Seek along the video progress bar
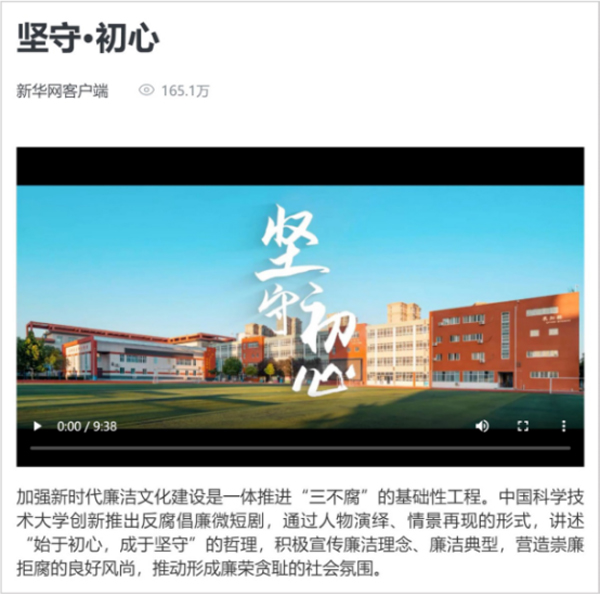Screen dimensions: 600x595 coord(300,447)
